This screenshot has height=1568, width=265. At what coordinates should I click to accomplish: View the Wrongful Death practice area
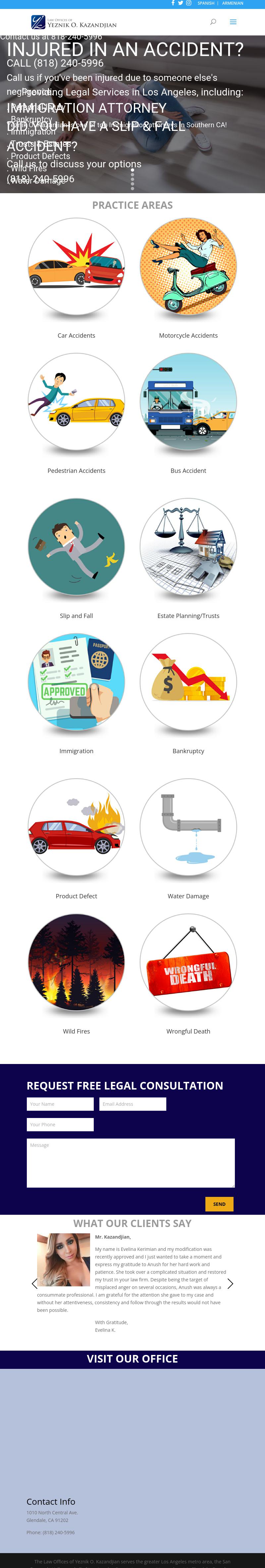[x=188, y=962]
